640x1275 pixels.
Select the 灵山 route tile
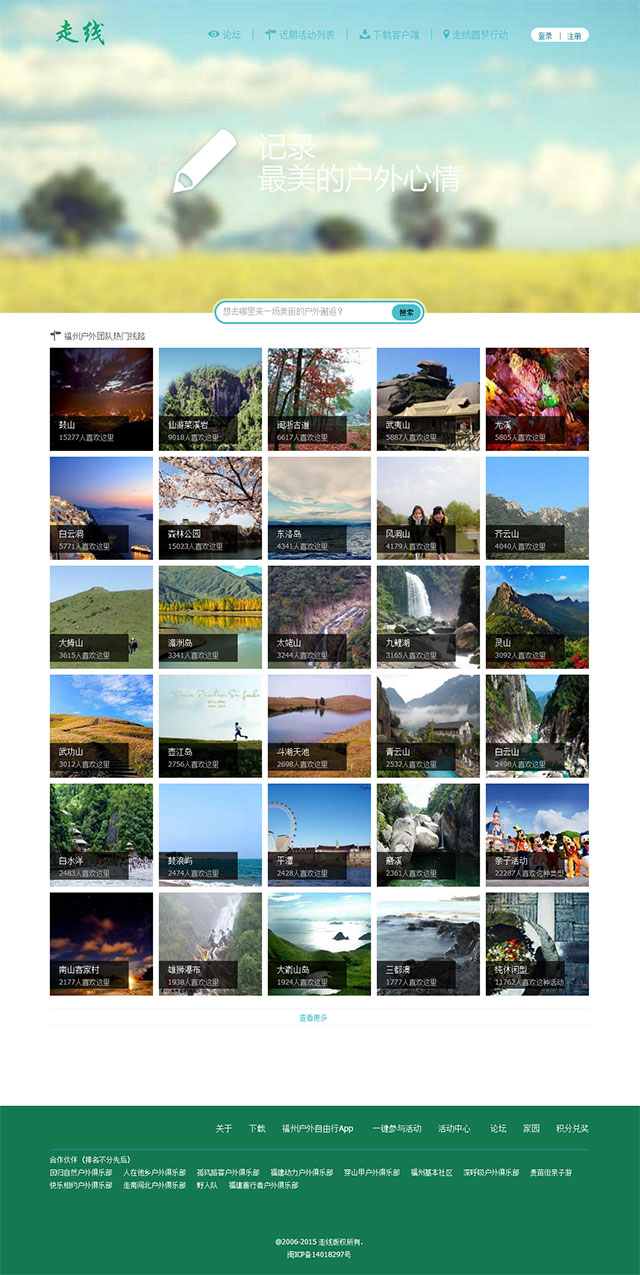point(537,617)
